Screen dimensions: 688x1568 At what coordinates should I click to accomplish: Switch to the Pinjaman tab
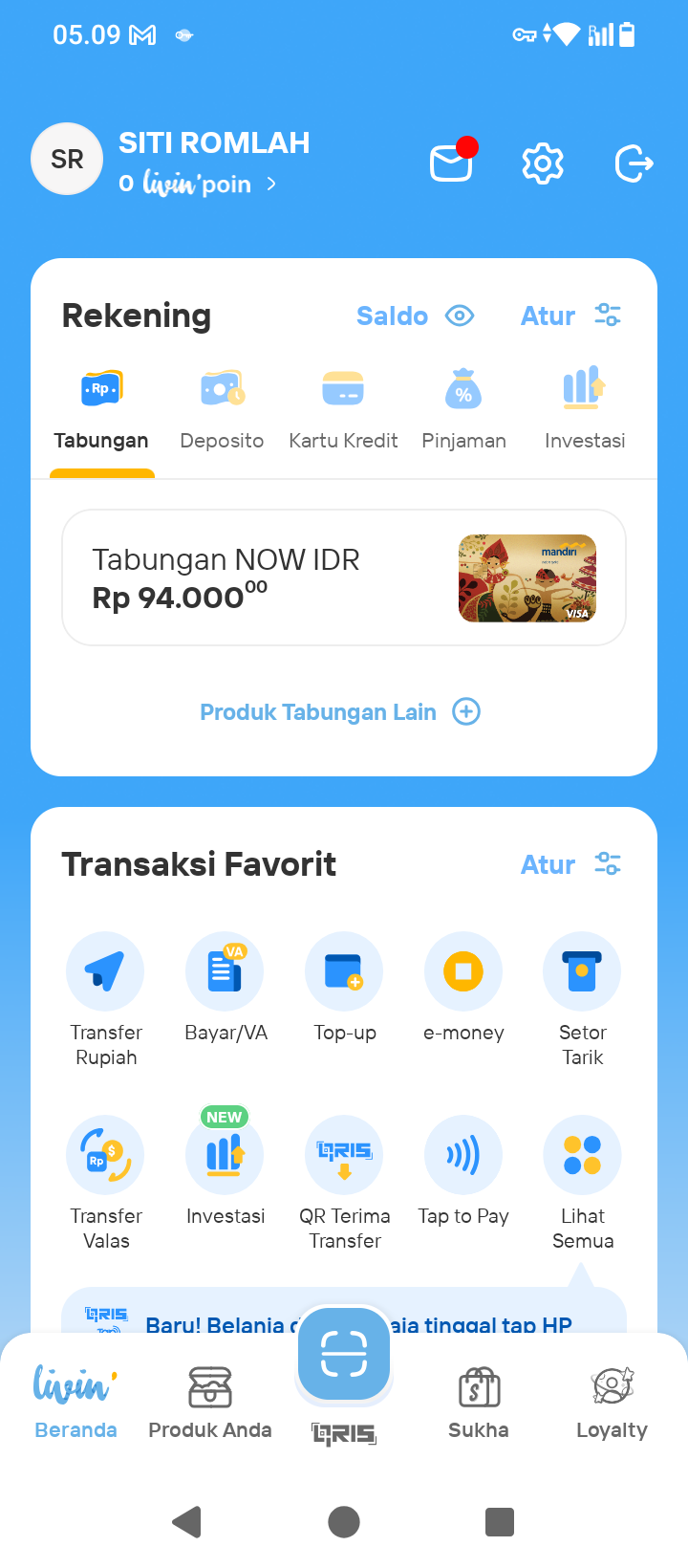click(463, 411)
